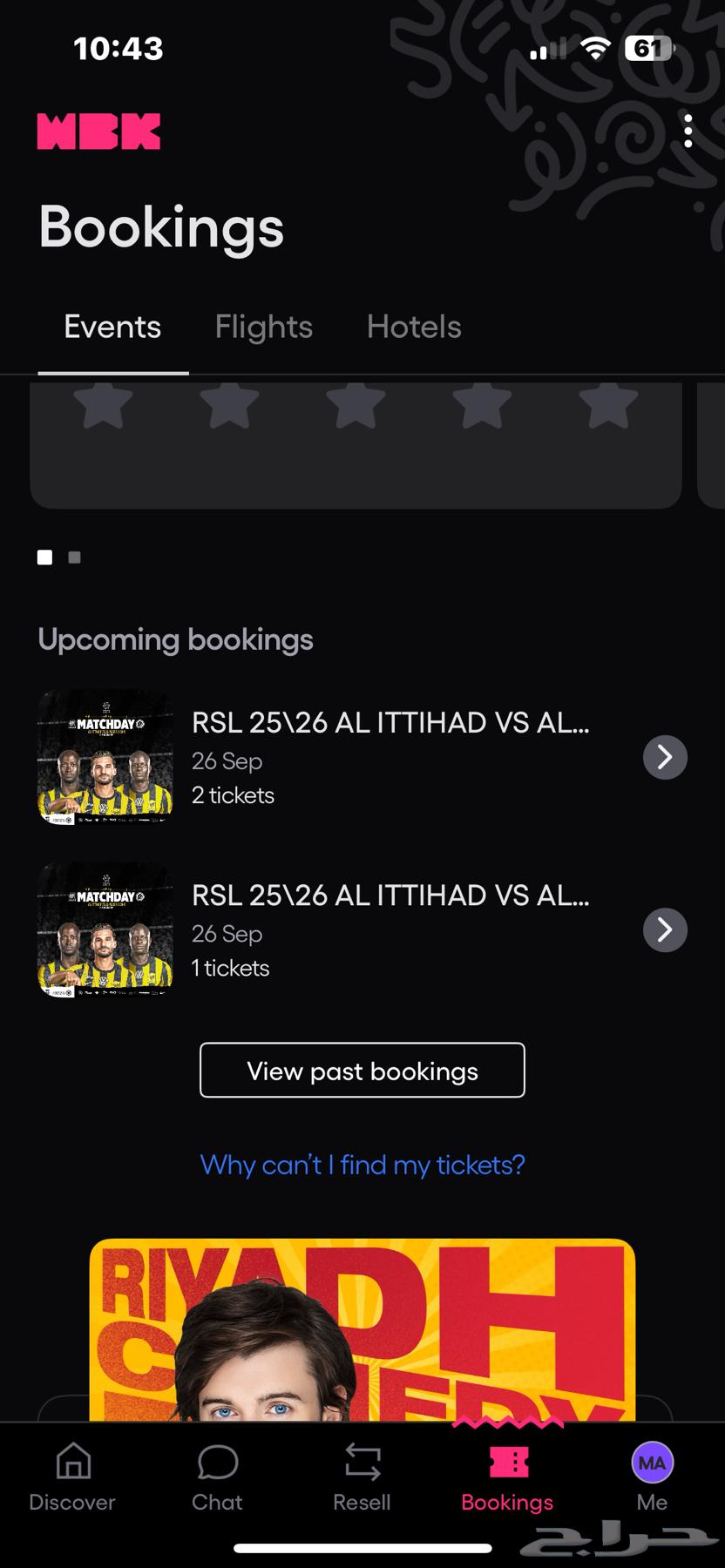725x1568 pixels.
Task: Open the Why can't I find my tickets link
Action: pyautogui.click(x=362, y=1165)
